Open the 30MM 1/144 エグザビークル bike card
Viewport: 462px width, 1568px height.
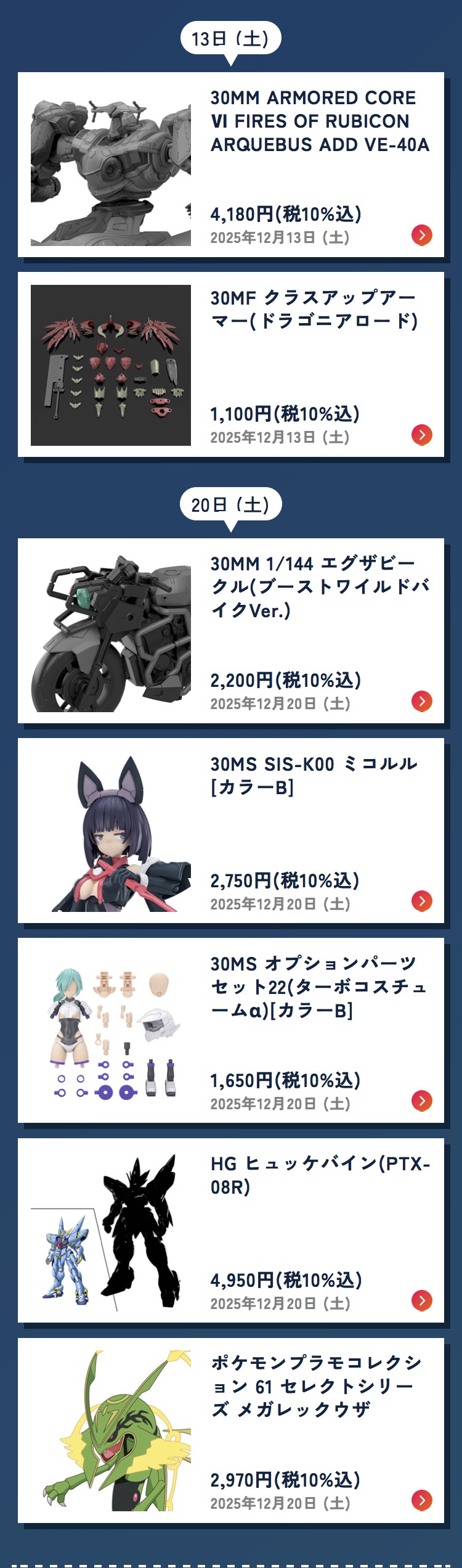(x=231, y=631)
